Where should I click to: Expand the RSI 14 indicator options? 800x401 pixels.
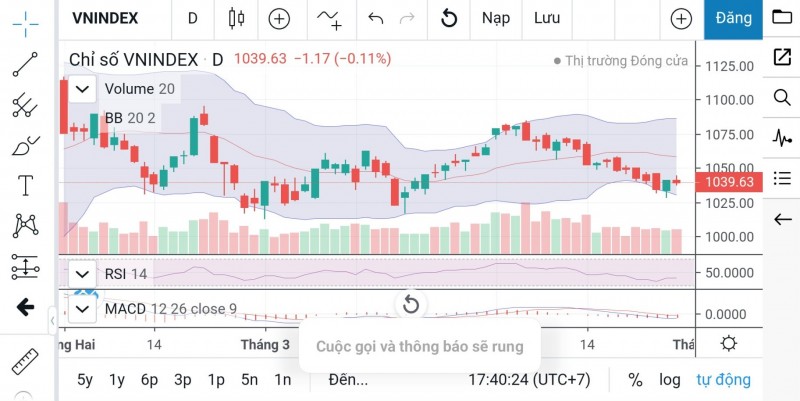pos(84,274)
